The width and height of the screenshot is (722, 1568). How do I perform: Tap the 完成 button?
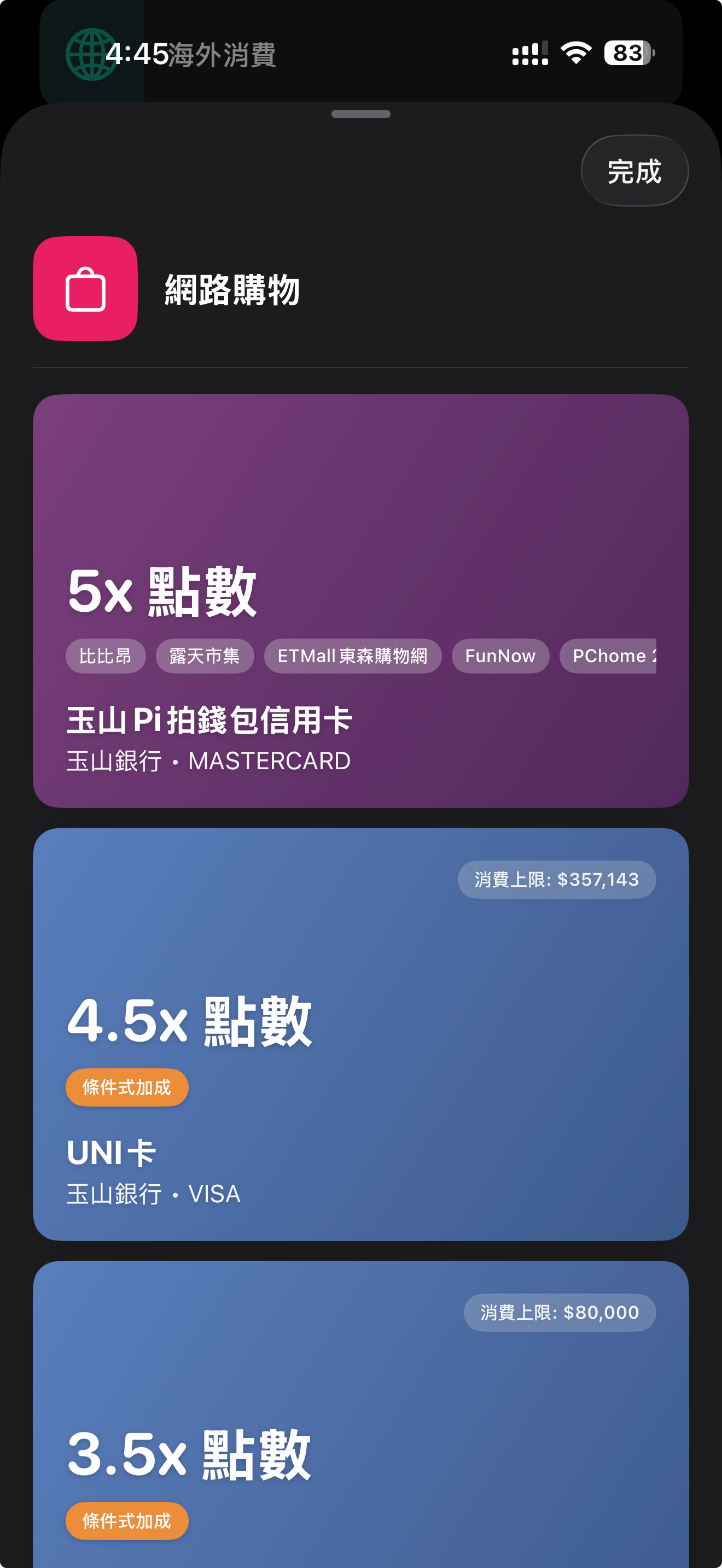[634, 171]
